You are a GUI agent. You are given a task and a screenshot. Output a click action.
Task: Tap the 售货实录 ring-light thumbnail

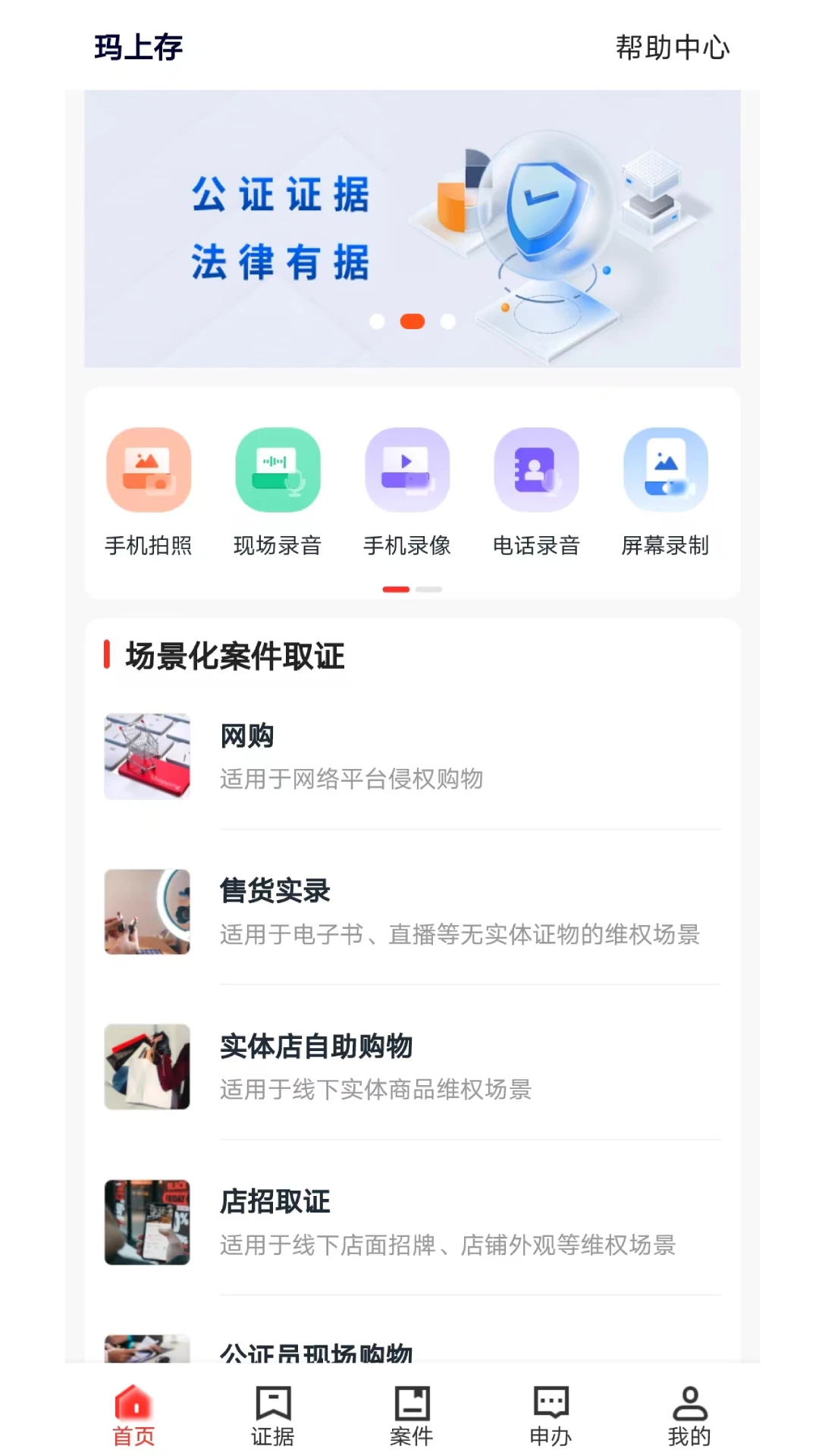[x=147, y=912]
